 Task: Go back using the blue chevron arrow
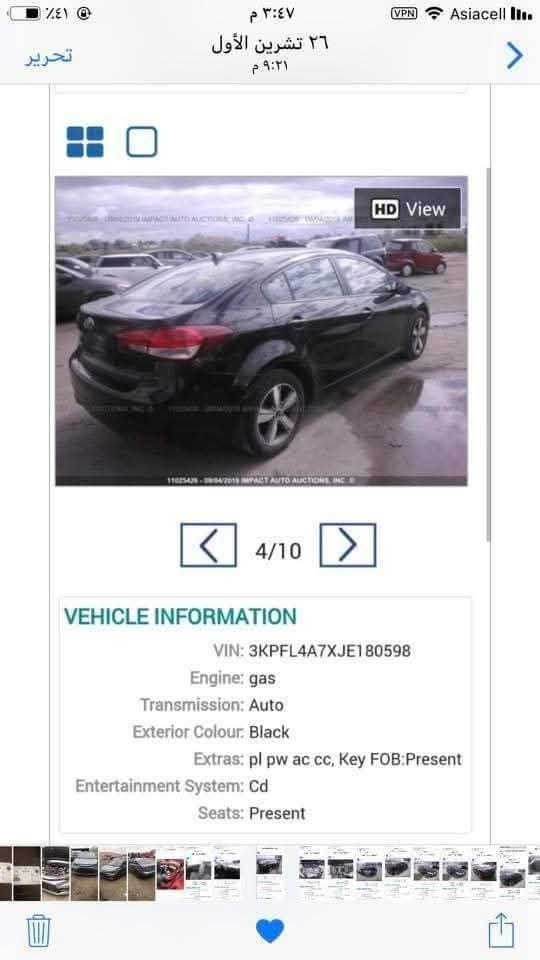point(514,56)
